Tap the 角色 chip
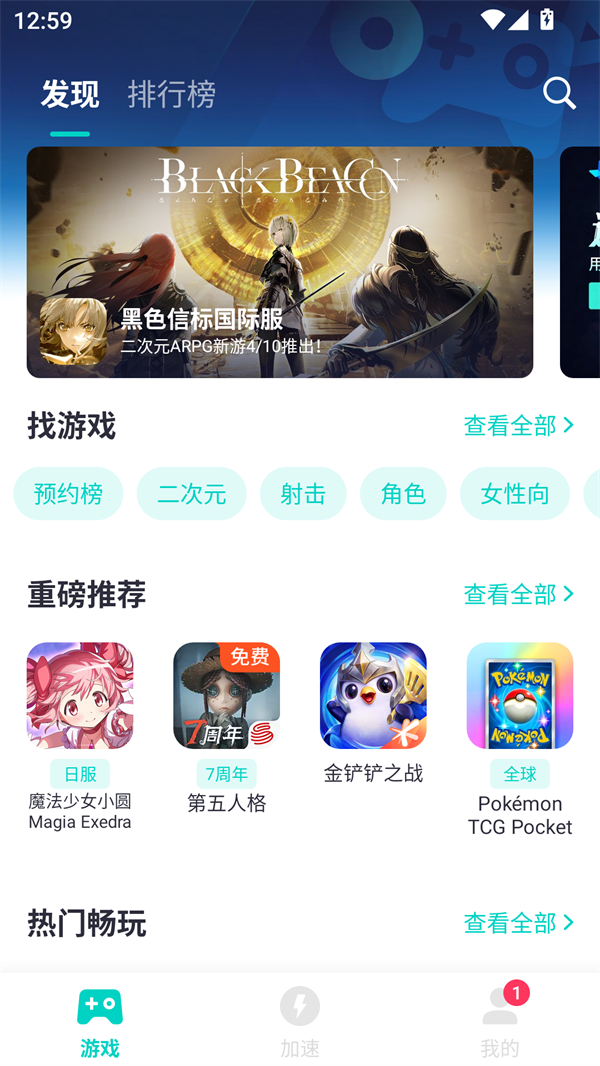Screen dimensions: 600x1066 pos(403,494)
